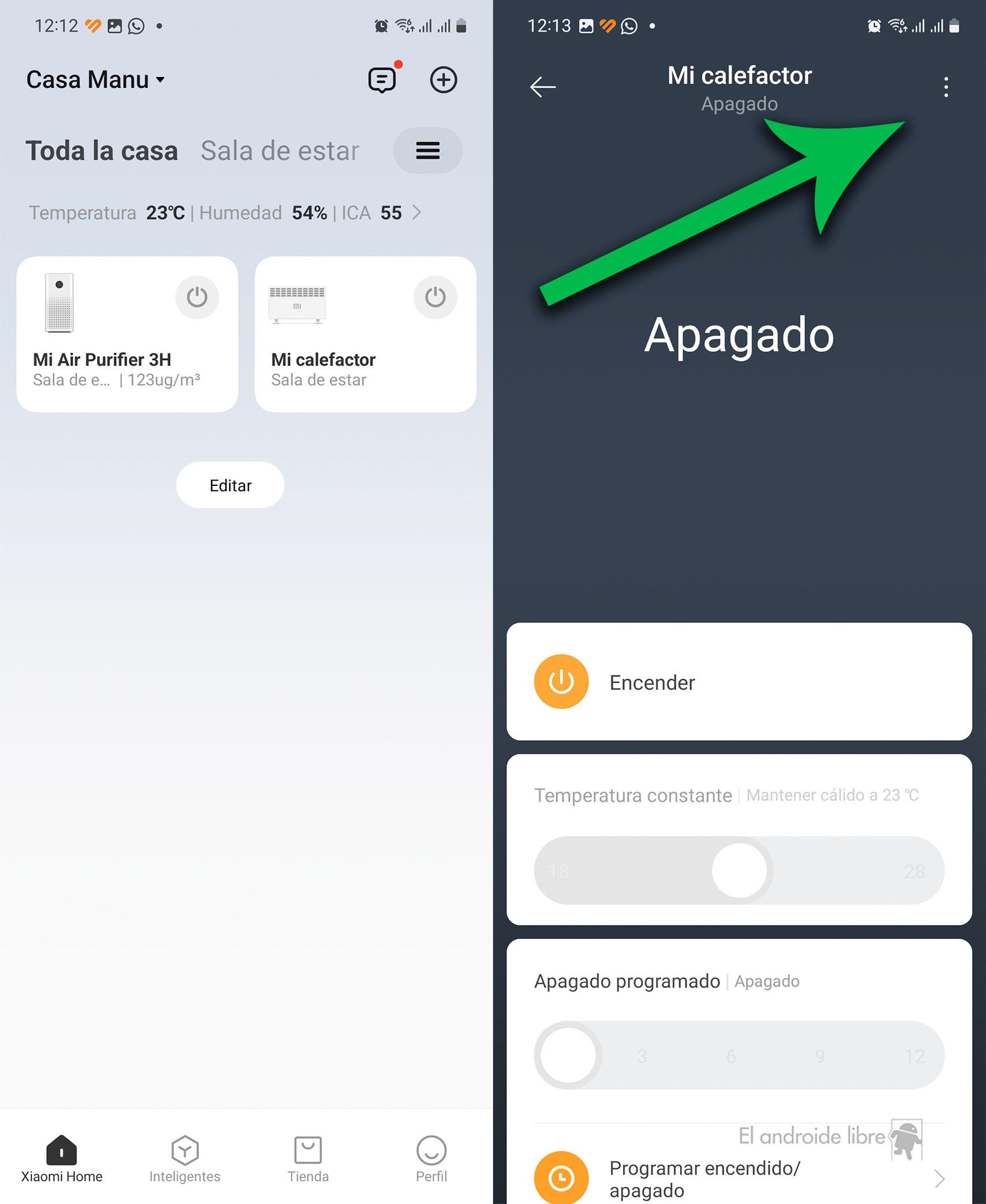The image size is (986, 1204).
Task: Toggle power on Mi calefactor card
Action: pos(435,298)
